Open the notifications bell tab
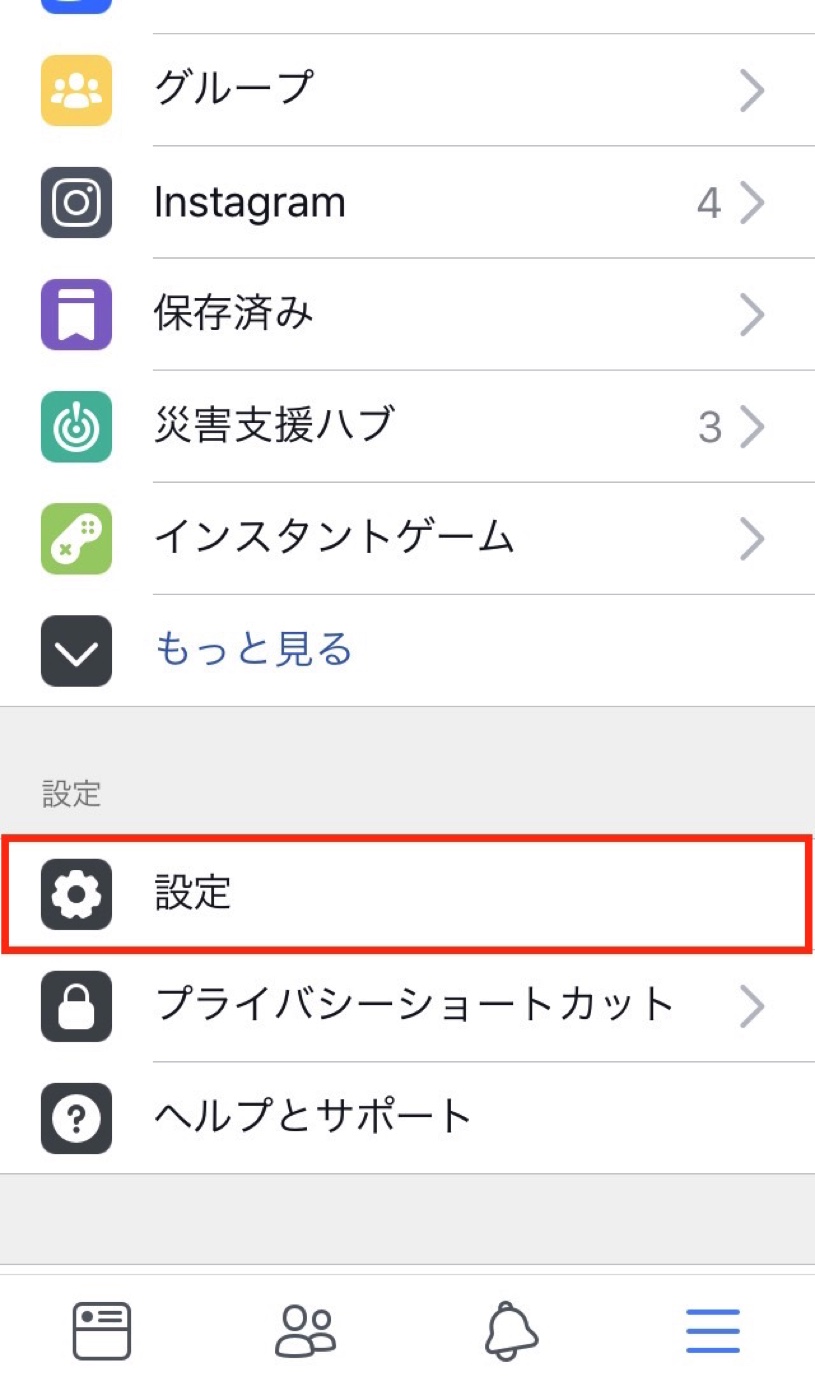The height and width of the screenshot is (1386, 815). click(511, 1330)
